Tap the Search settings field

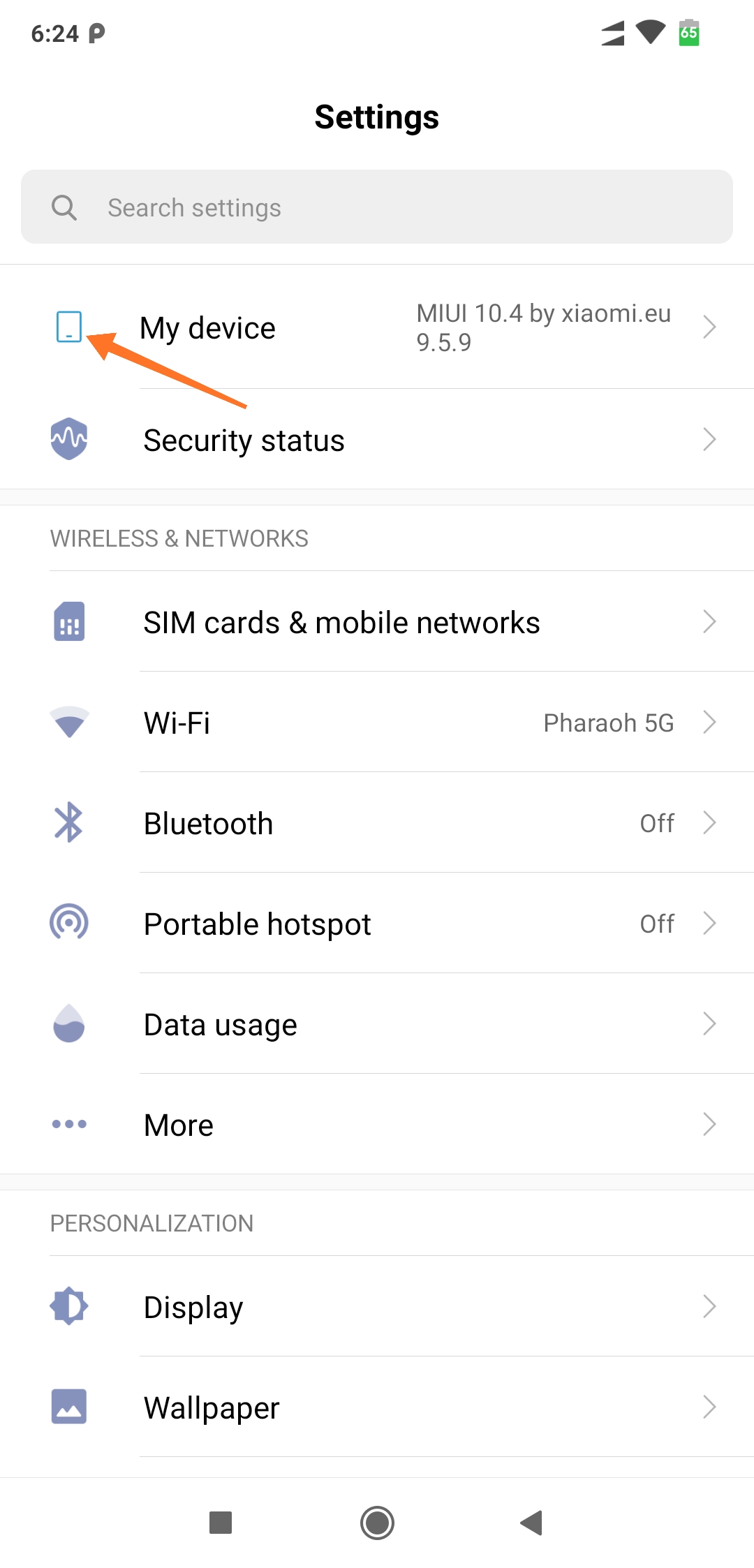(x=377, y=207)
